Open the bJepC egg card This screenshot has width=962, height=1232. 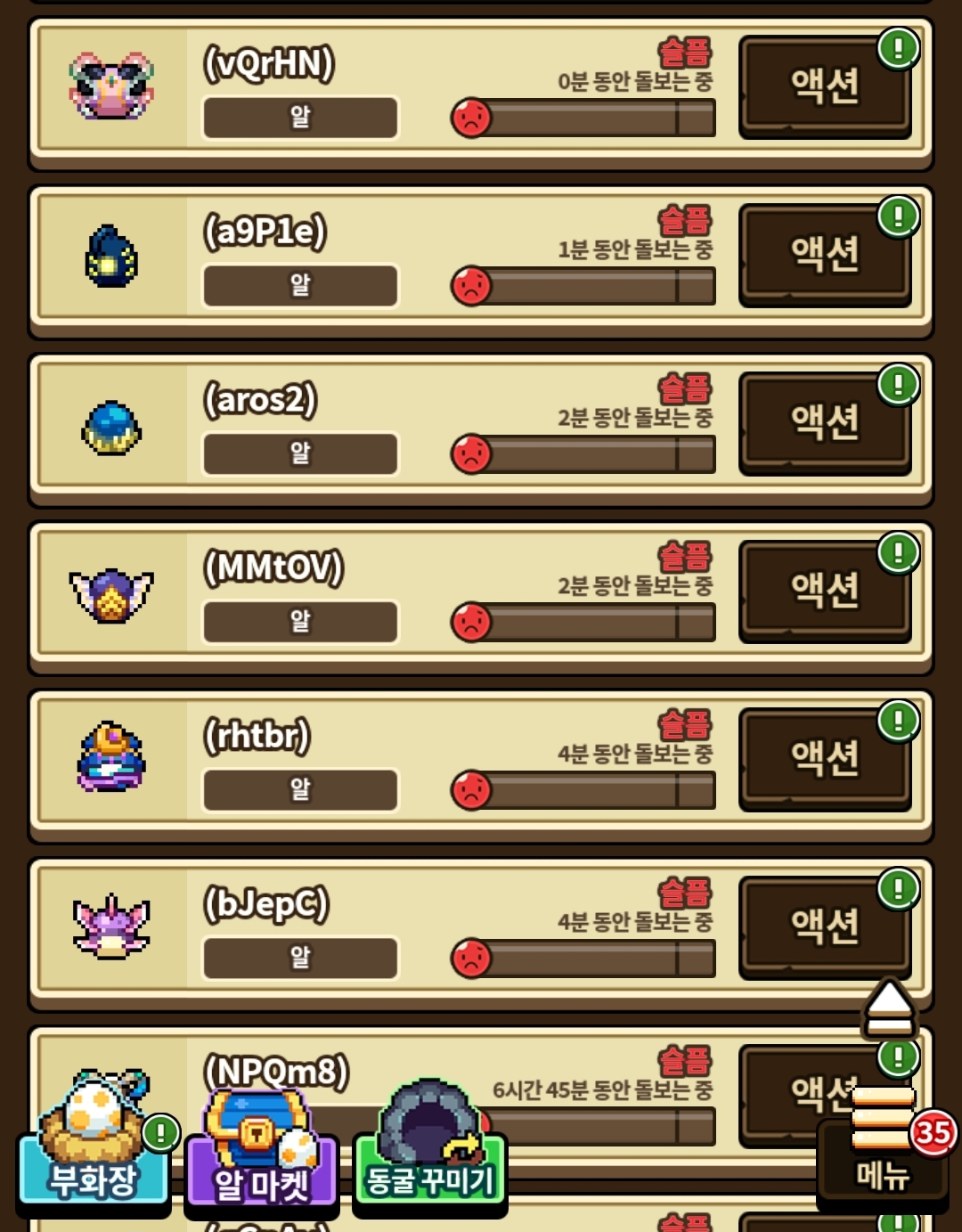[111, 927]
